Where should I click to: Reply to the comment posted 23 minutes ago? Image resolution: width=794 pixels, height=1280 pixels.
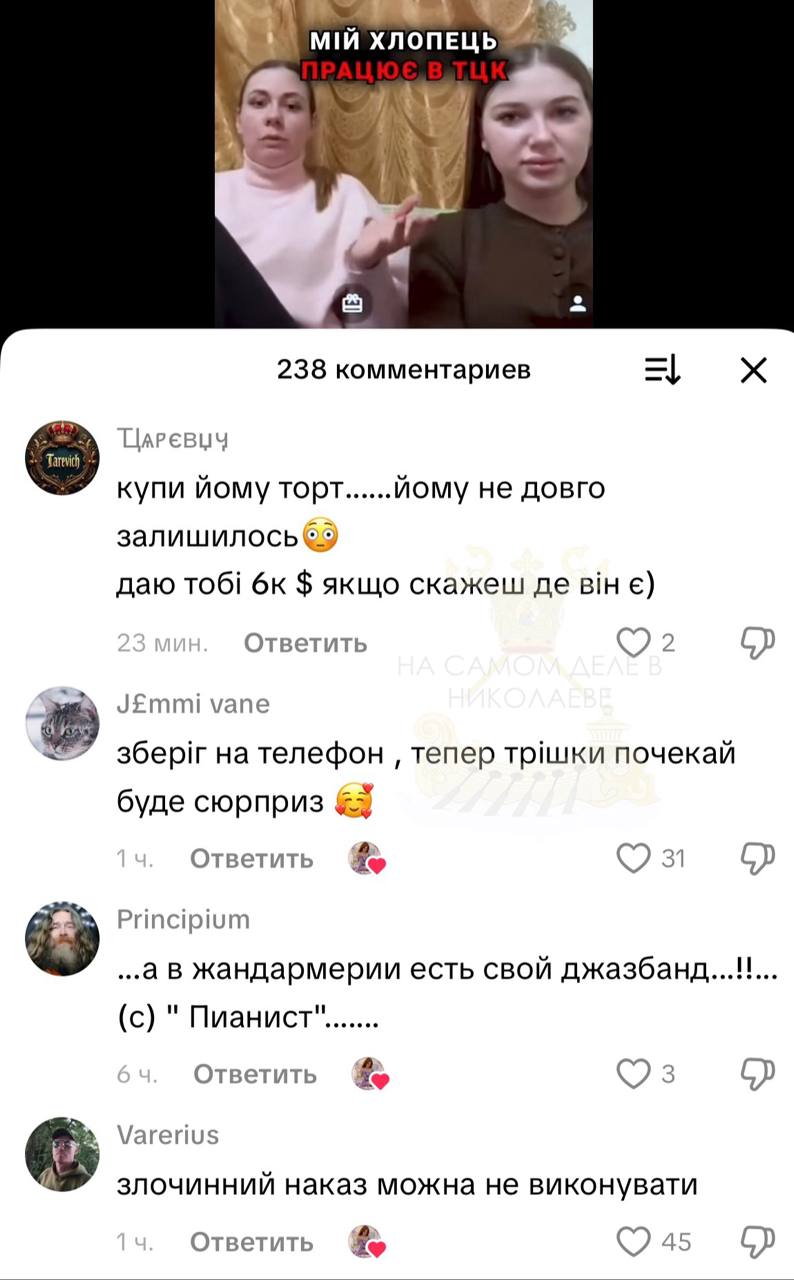(305, 642)
